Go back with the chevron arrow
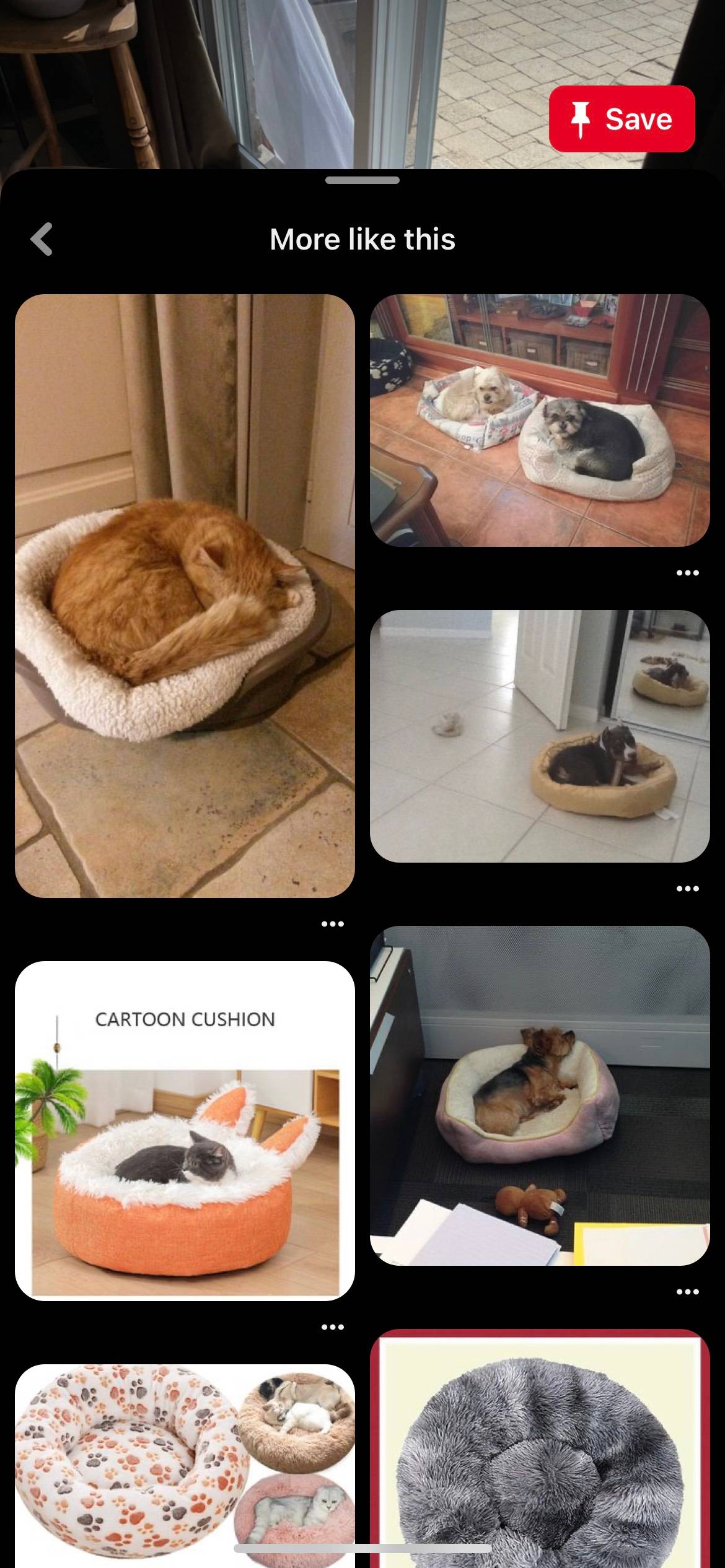Image resolution: width=725 pixels, height=1568 pixels. [42, 239]
